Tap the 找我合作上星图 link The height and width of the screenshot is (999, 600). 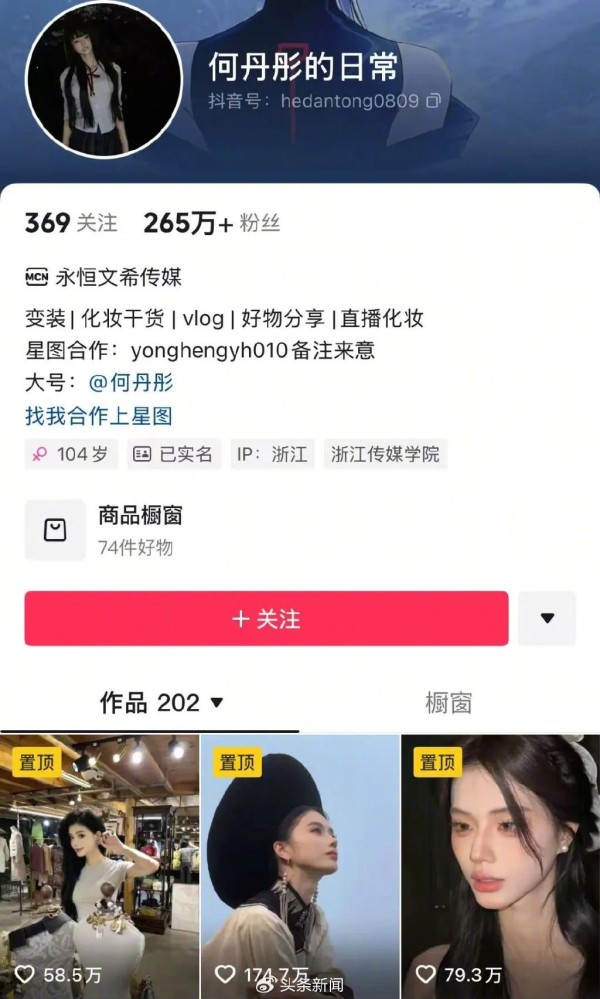pyautogui.click(x=99, y=416)
